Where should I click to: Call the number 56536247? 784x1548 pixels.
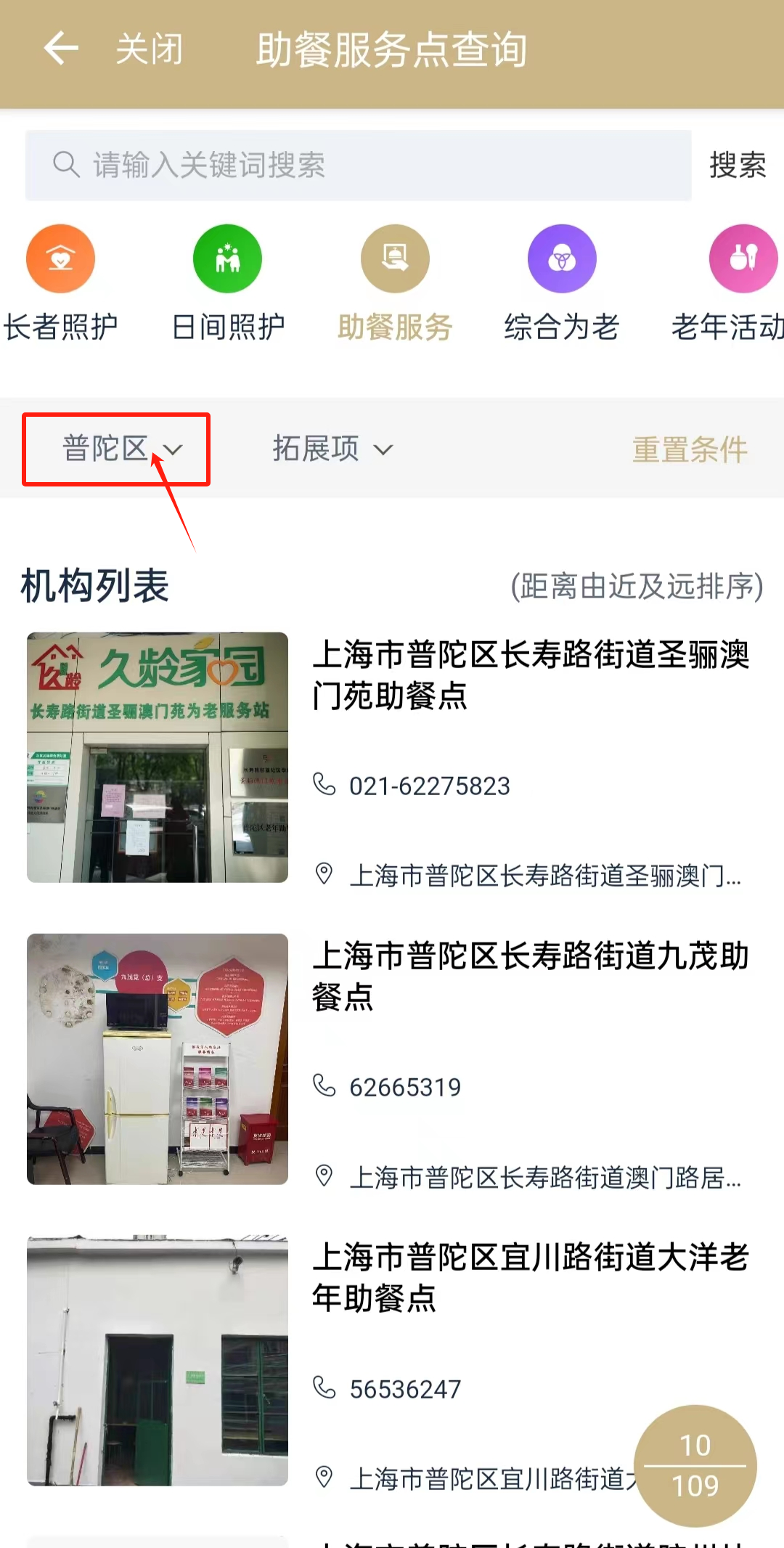(405, 1390)
